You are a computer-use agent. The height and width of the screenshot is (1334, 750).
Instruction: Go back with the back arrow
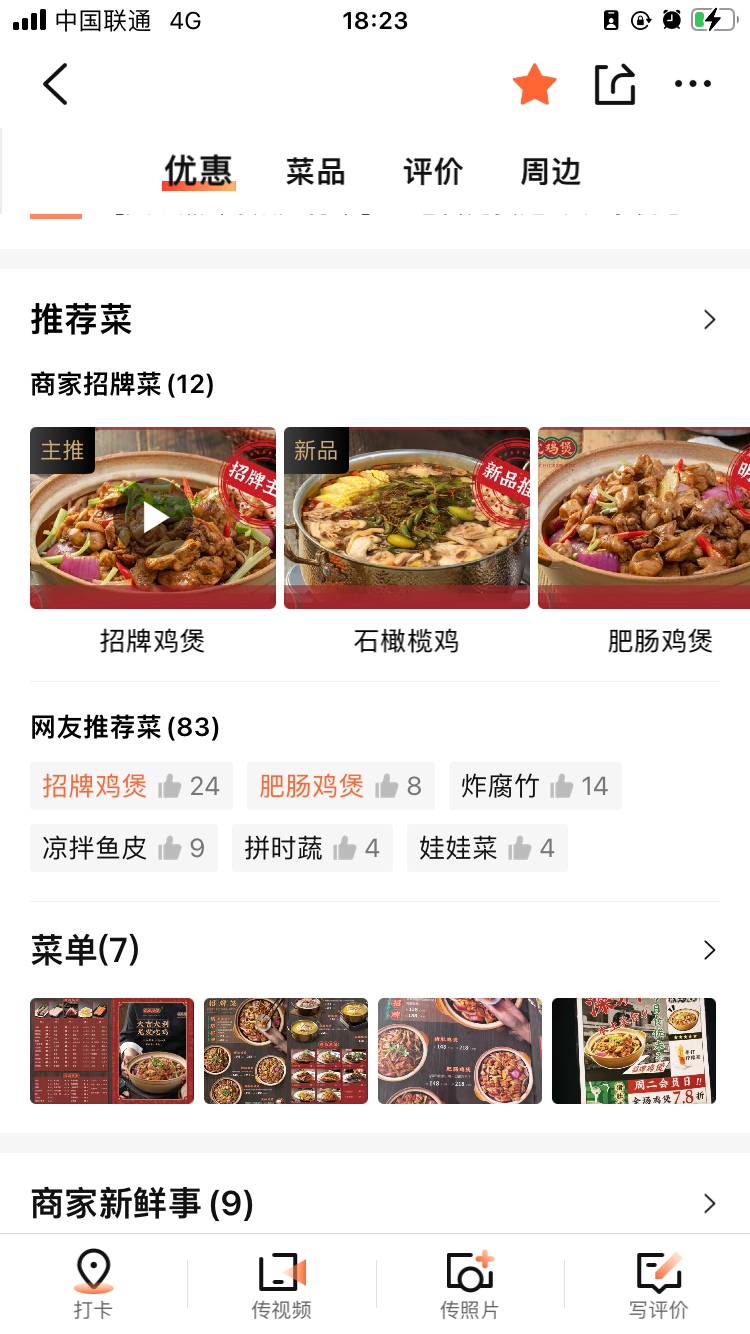click(x=55, y=84)
